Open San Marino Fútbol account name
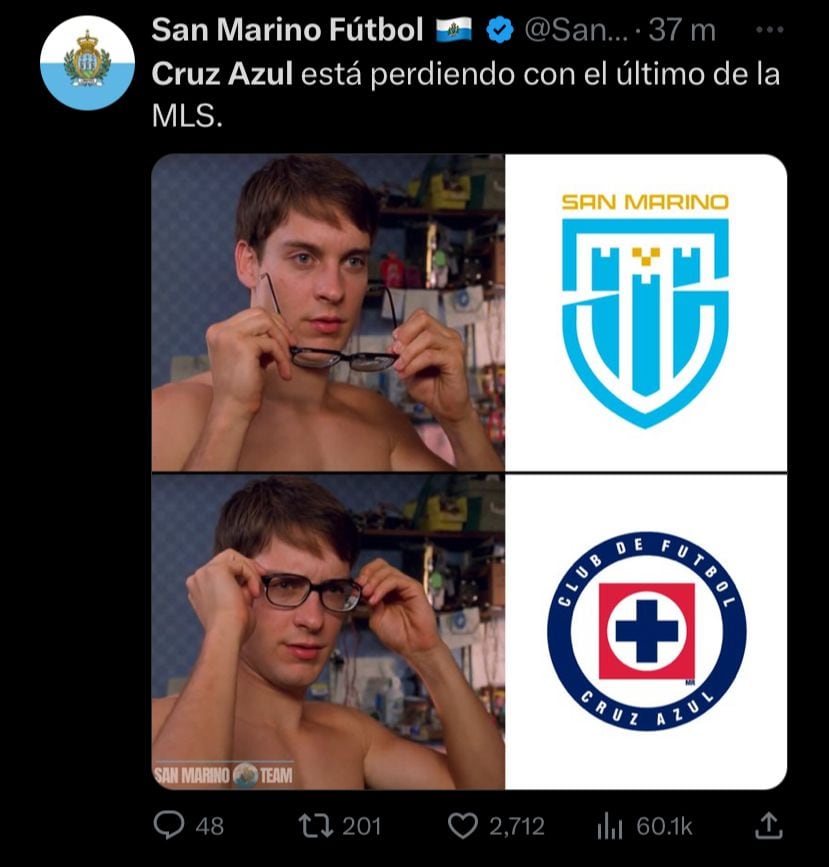 (x=288, y=31)
